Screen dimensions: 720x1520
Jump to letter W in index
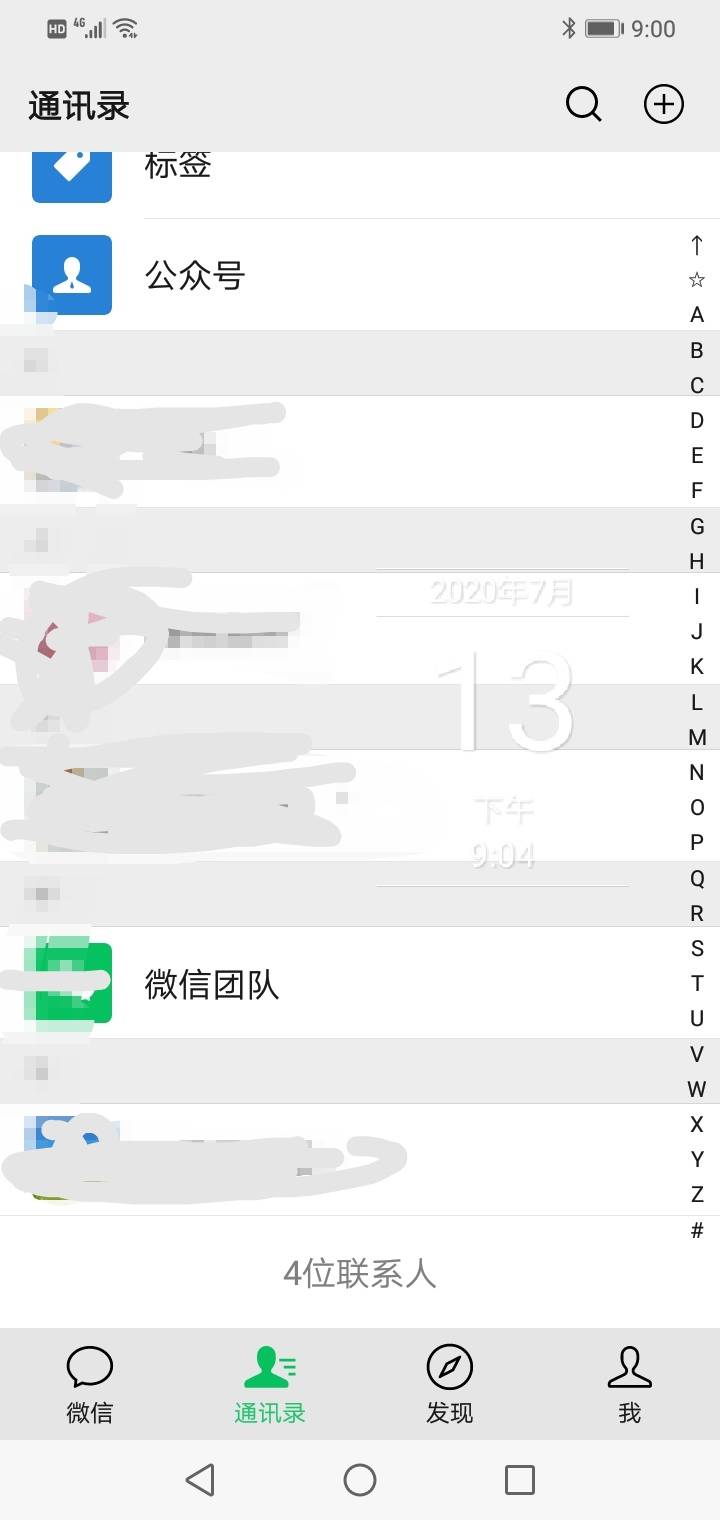697,1089
